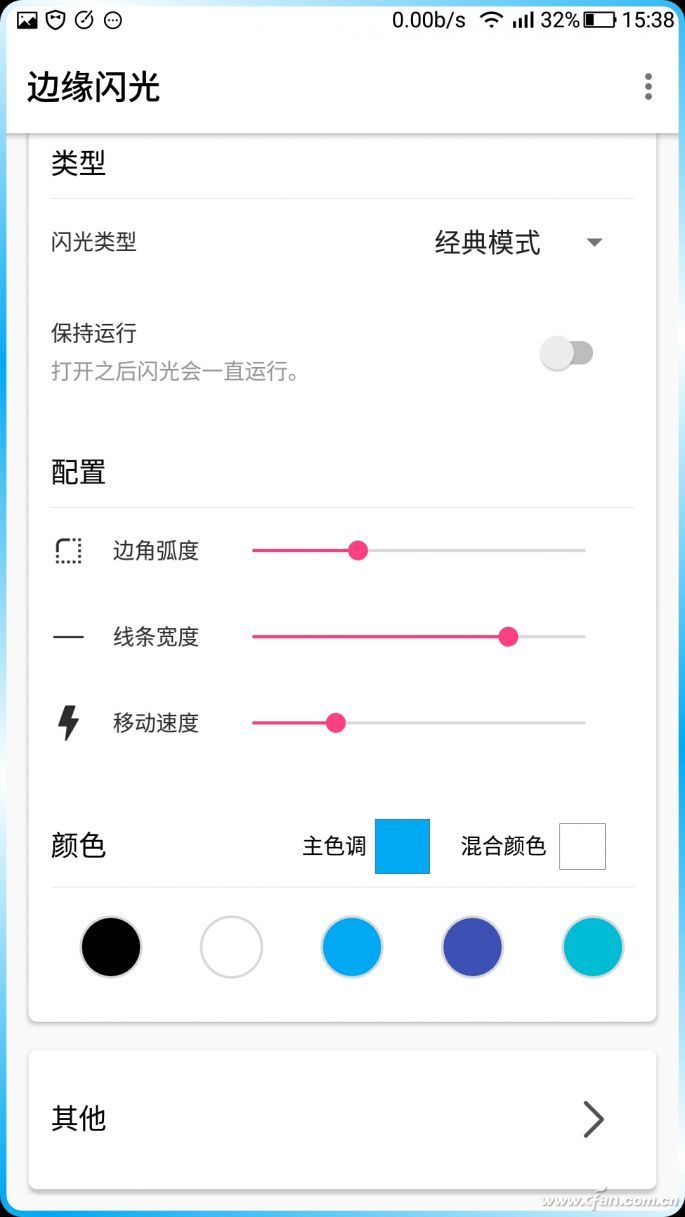
Task: Choose the light blue color circle
Action: tap(352, 946)
